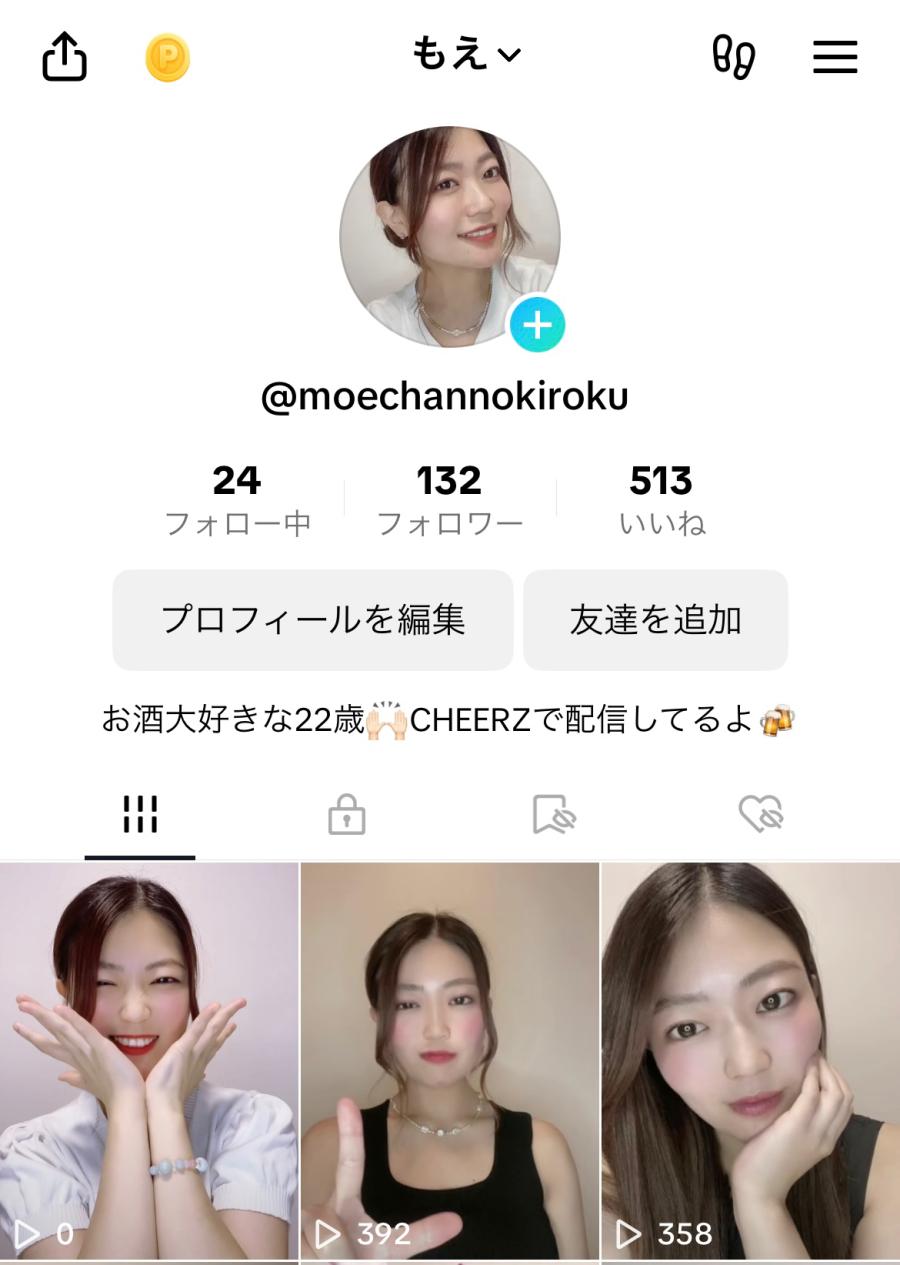Tap the plus badge on profile photo
900x1265 pixels.
click(x=537, y=325)
